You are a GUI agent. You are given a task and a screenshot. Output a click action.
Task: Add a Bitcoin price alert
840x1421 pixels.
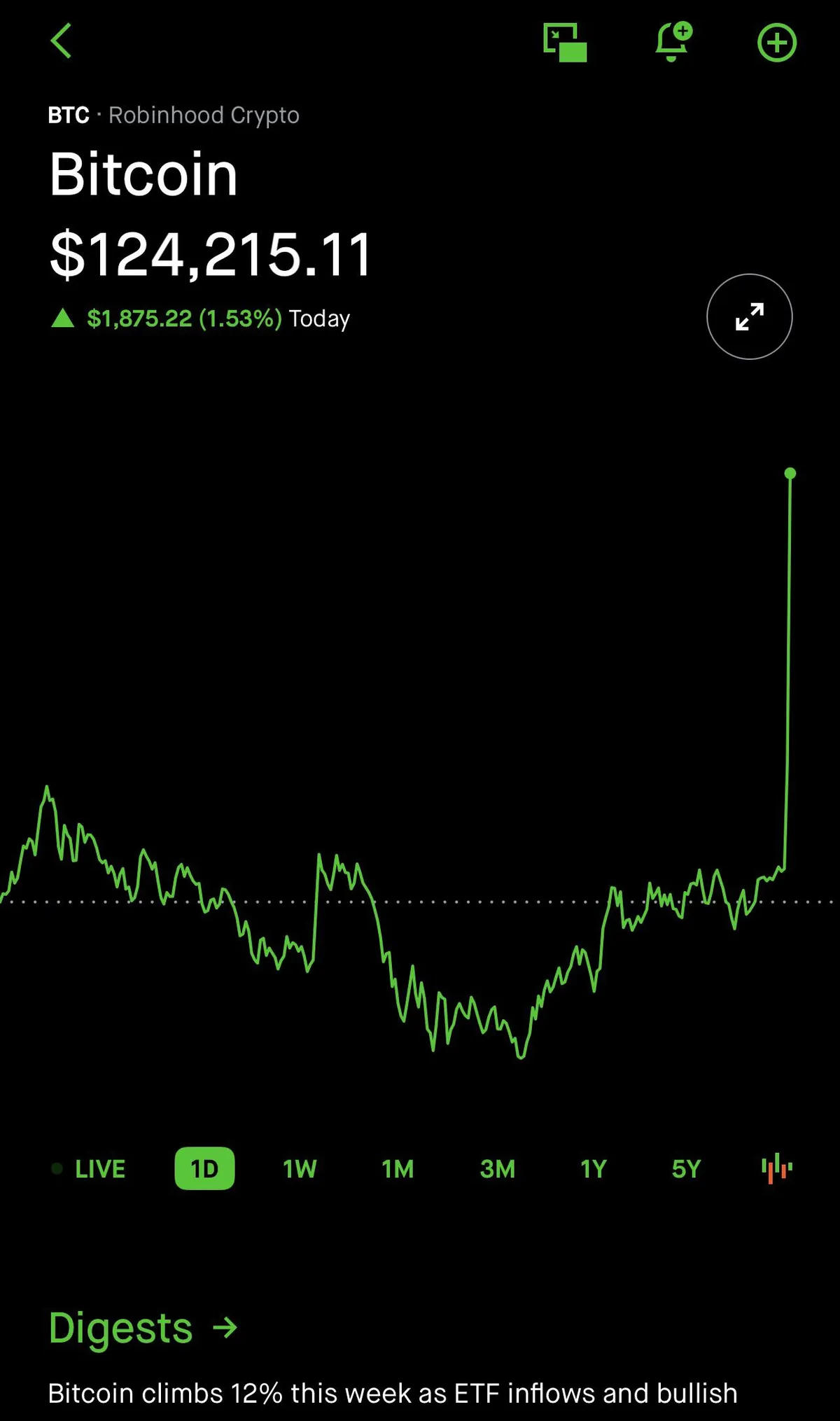point(673,42)
